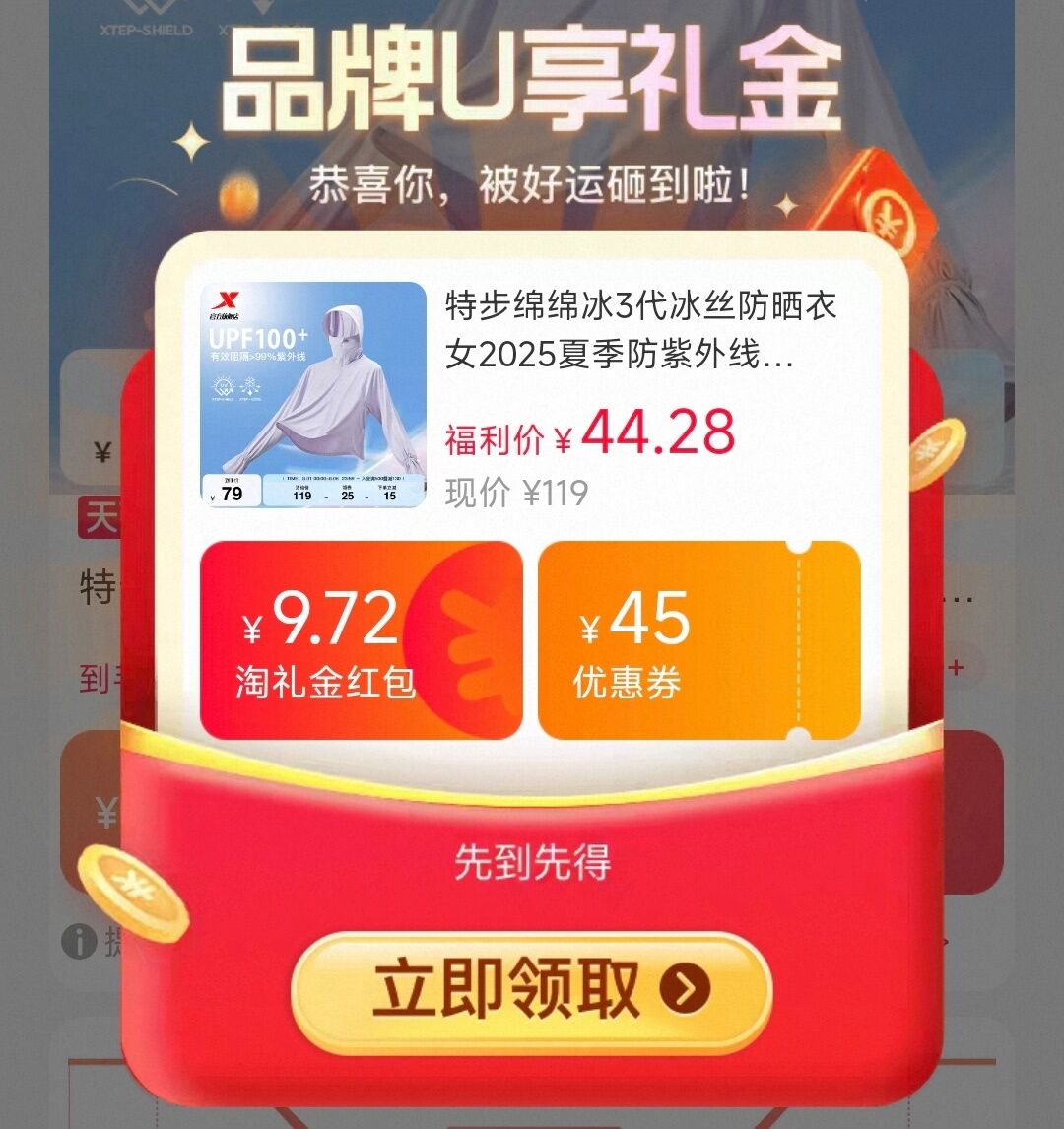
Task: Select the ¥45 优惠券 coupon
Action: [x=698, y=640]
